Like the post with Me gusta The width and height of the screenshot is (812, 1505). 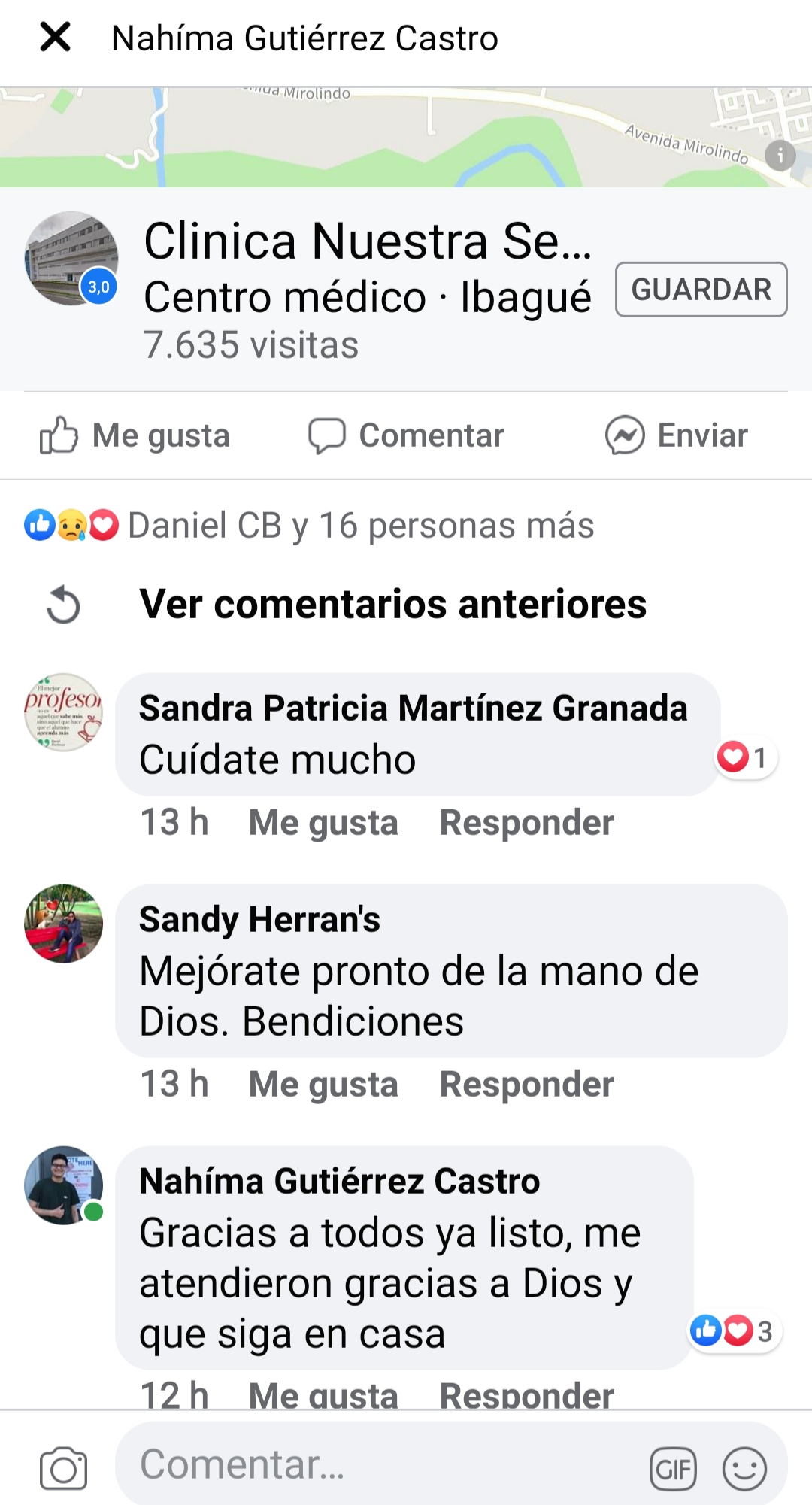[x=135, y=435]
